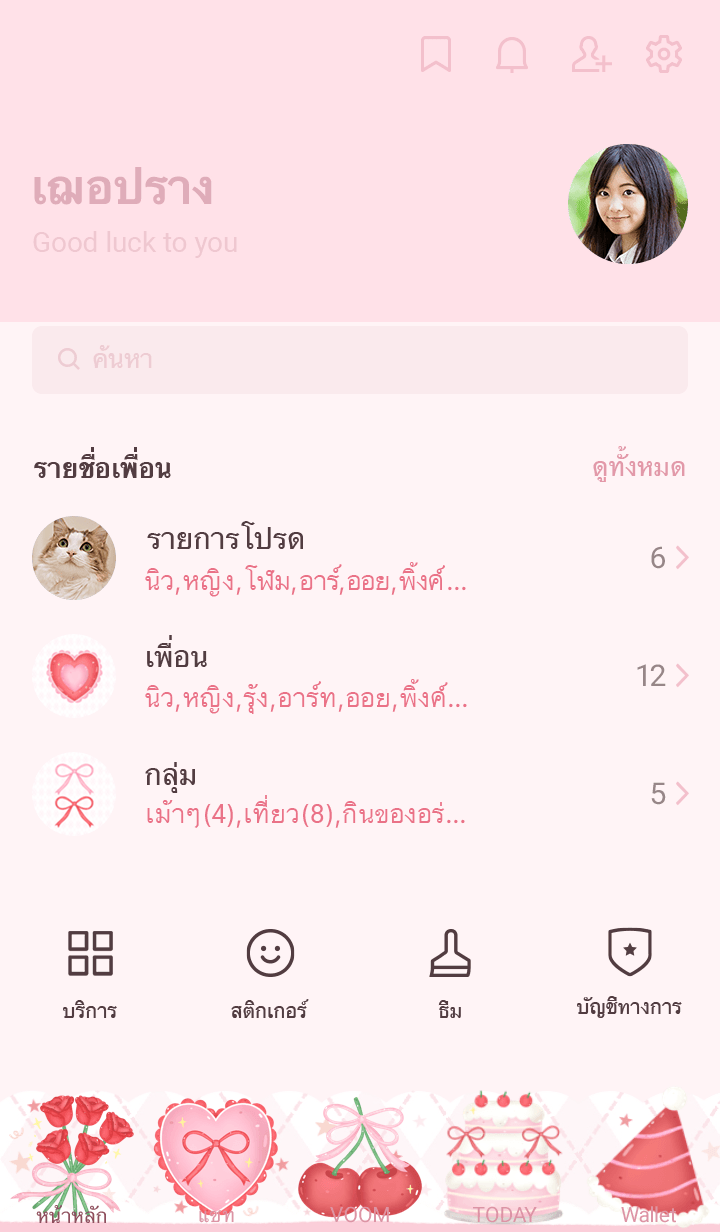The width and height of the screenshot is (720, 1232).
Task: Tap ดูทั้งหมด to see all friends
Action: click(638, 468)
